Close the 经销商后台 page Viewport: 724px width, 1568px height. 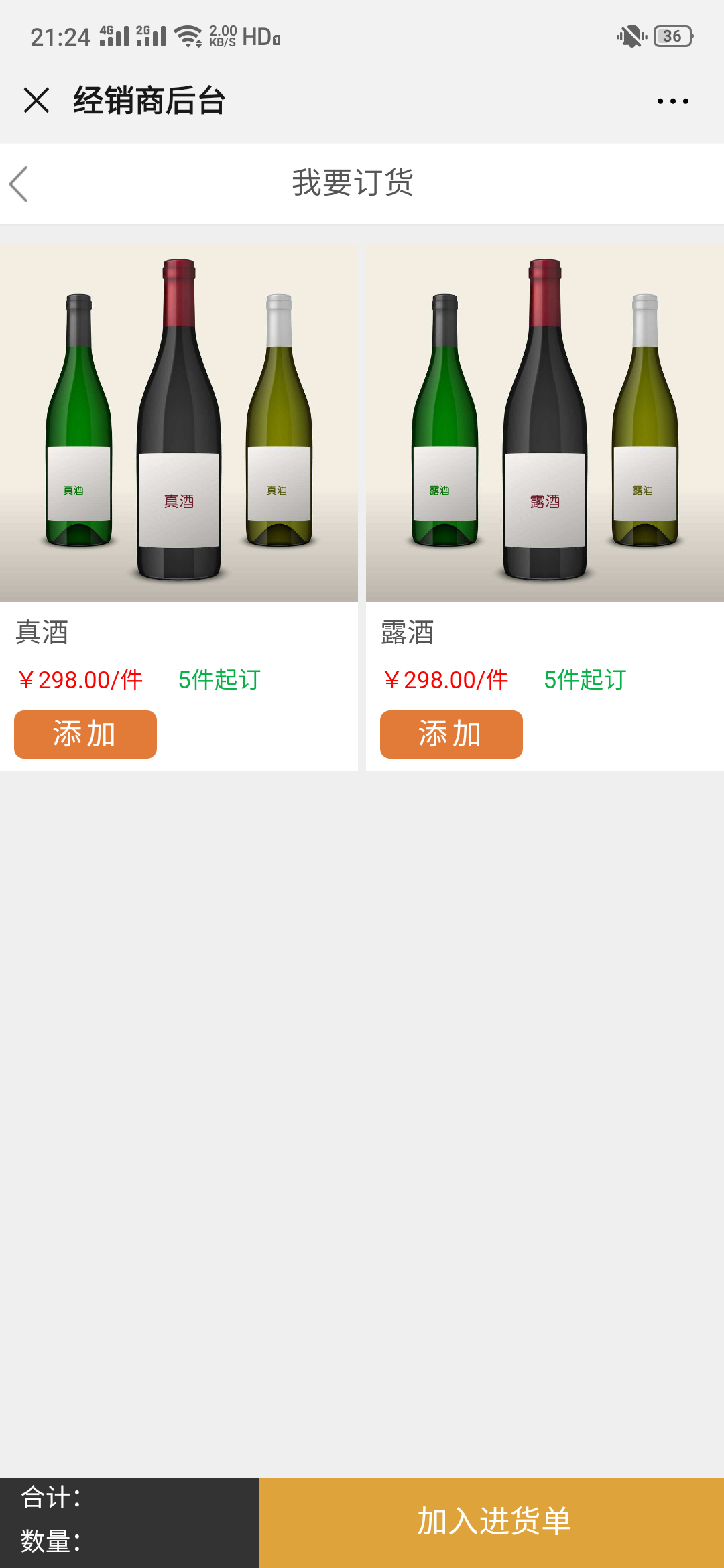point(36,101)
